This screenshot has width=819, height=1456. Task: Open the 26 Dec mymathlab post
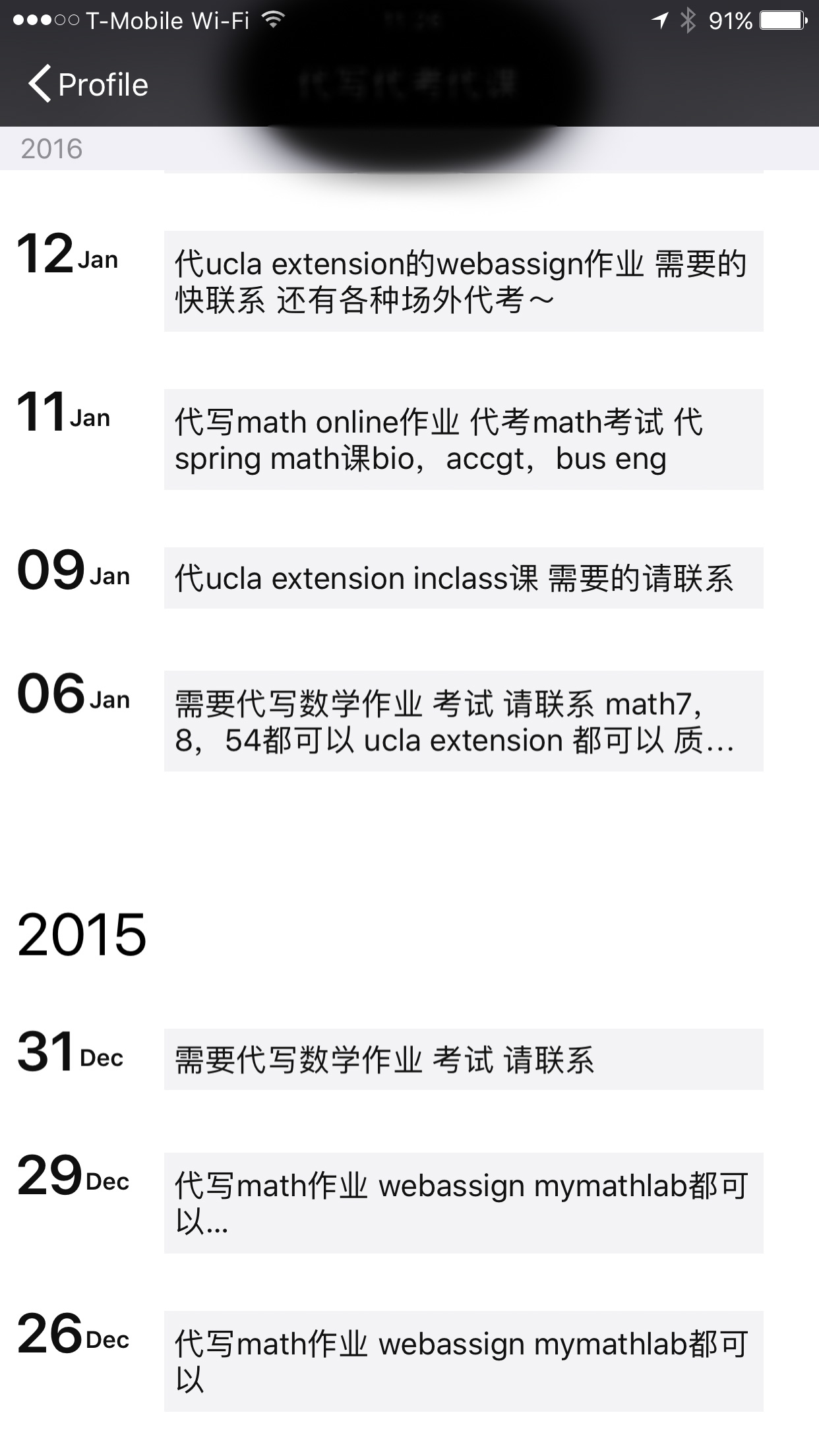pos(464,1361)
